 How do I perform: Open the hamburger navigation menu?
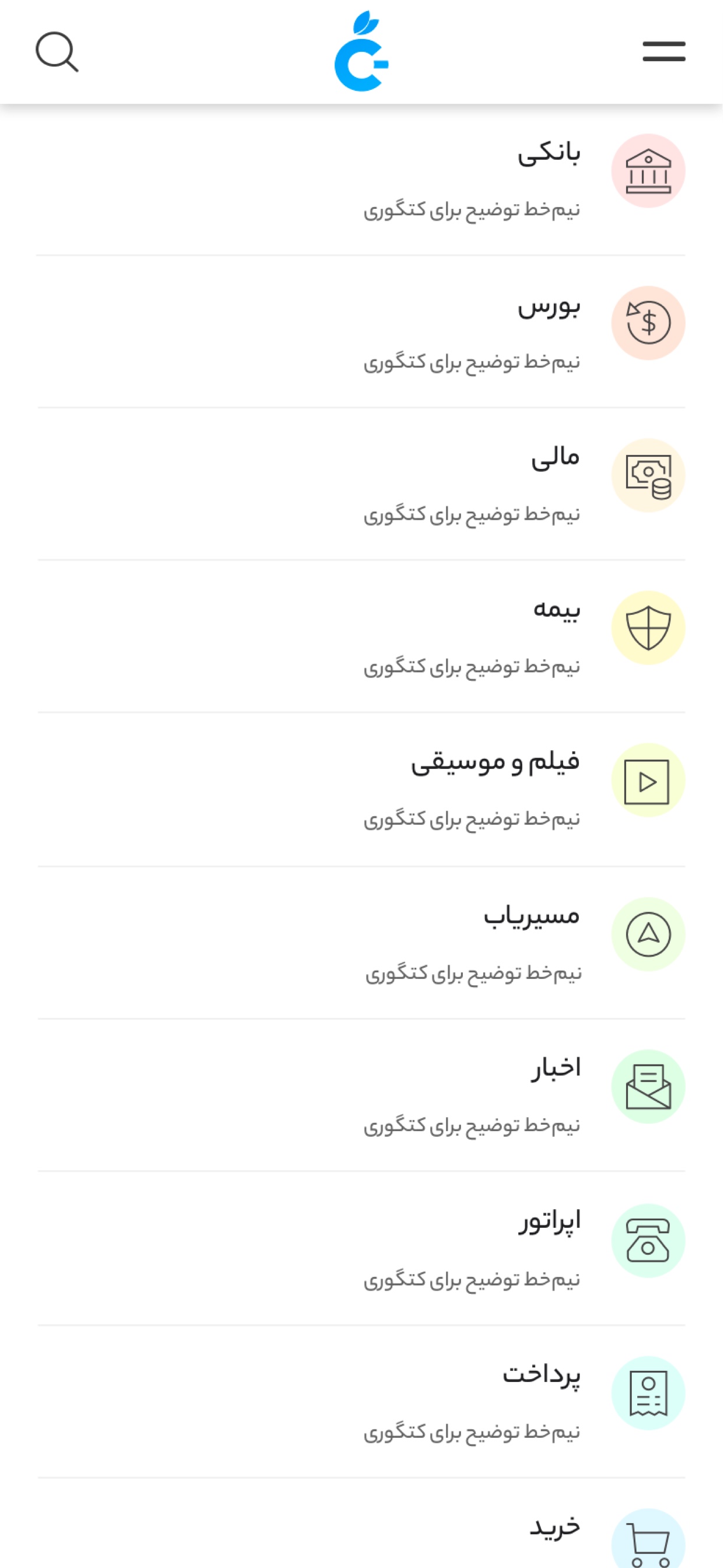pos(663,52)
